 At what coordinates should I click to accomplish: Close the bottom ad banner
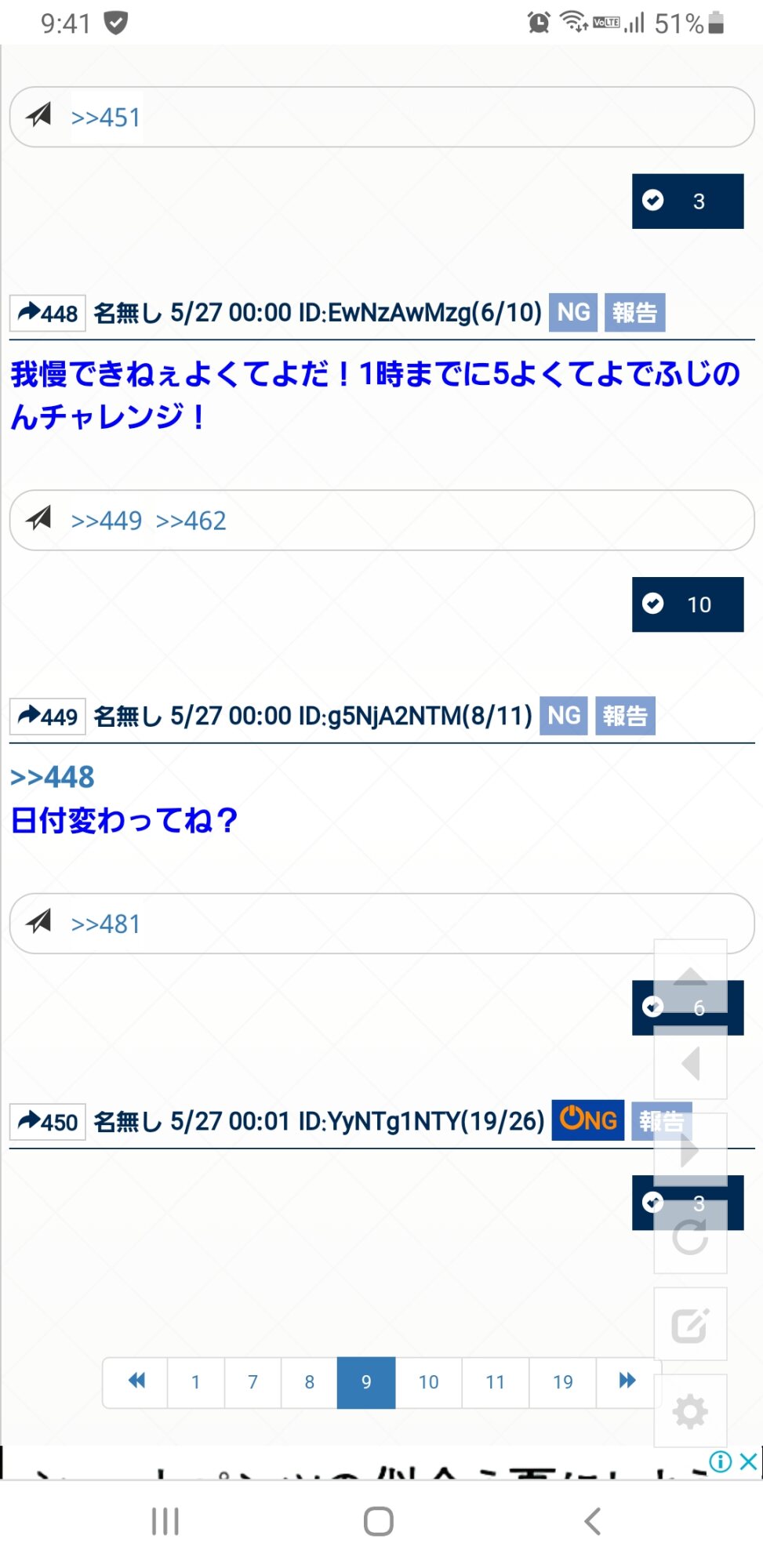tap(749, 1461)
